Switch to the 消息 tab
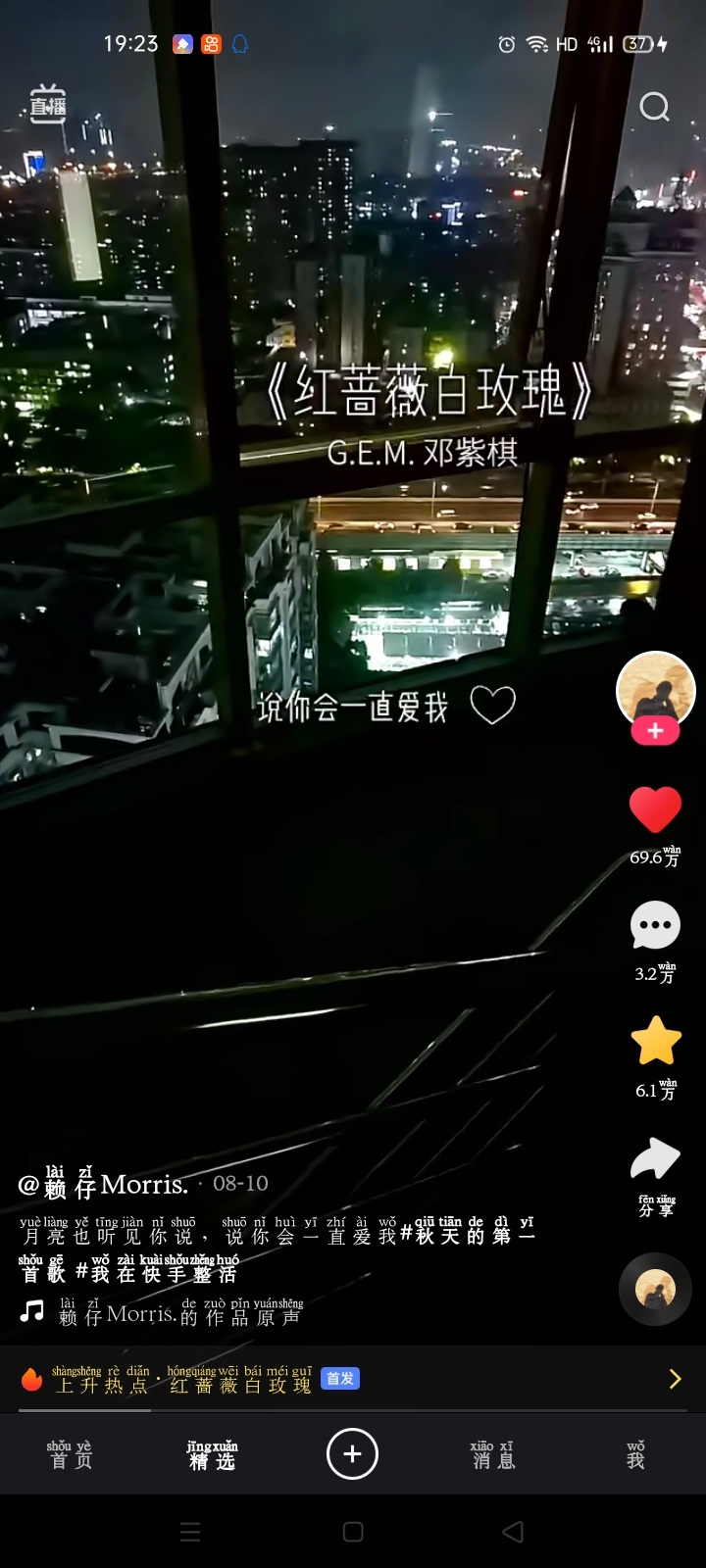The height and width of the screenshot is (1568, 706). coord(492,1454)
